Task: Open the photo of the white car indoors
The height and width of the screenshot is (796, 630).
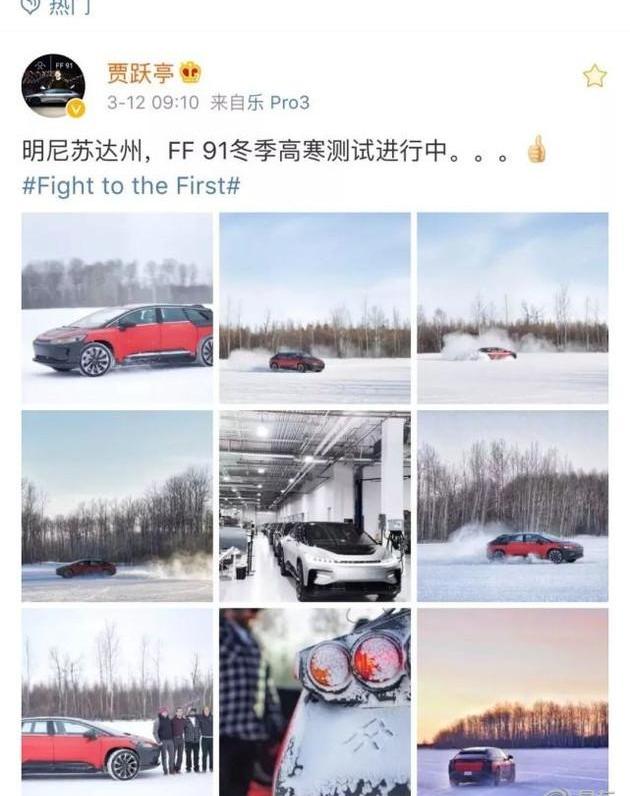Action: pyautogui.click(x=315, y=506)
